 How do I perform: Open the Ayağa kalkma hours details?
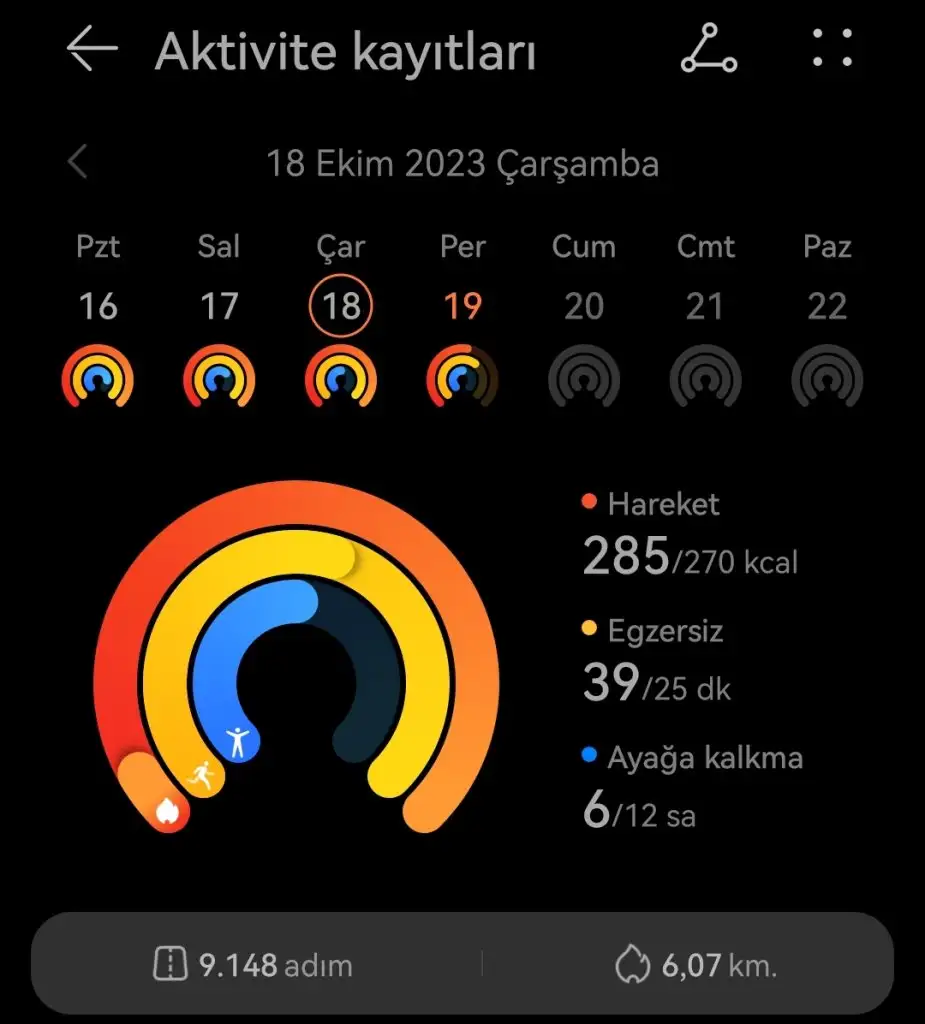pos(692,788)
